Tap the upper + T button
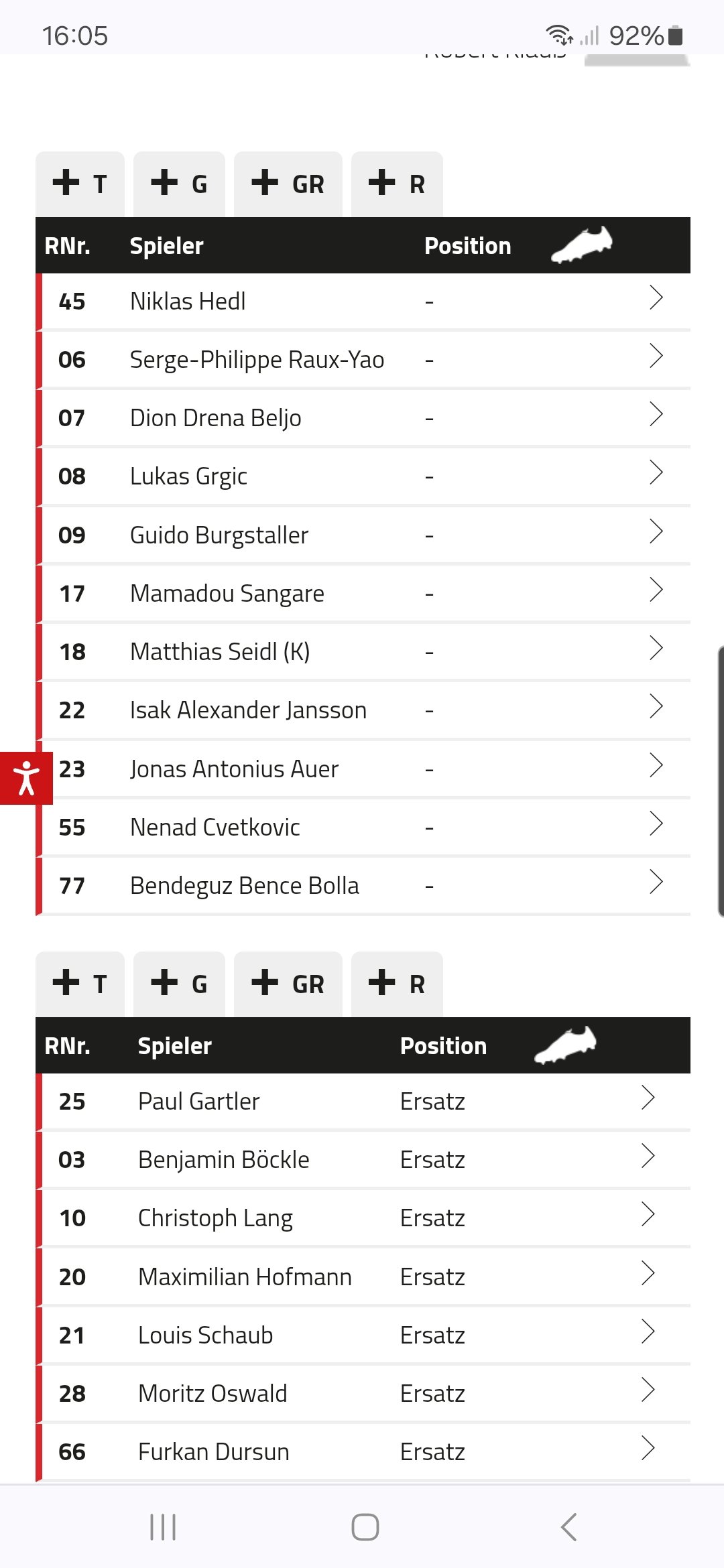Viewport: 724px width, 1568px height. (80, 184)
